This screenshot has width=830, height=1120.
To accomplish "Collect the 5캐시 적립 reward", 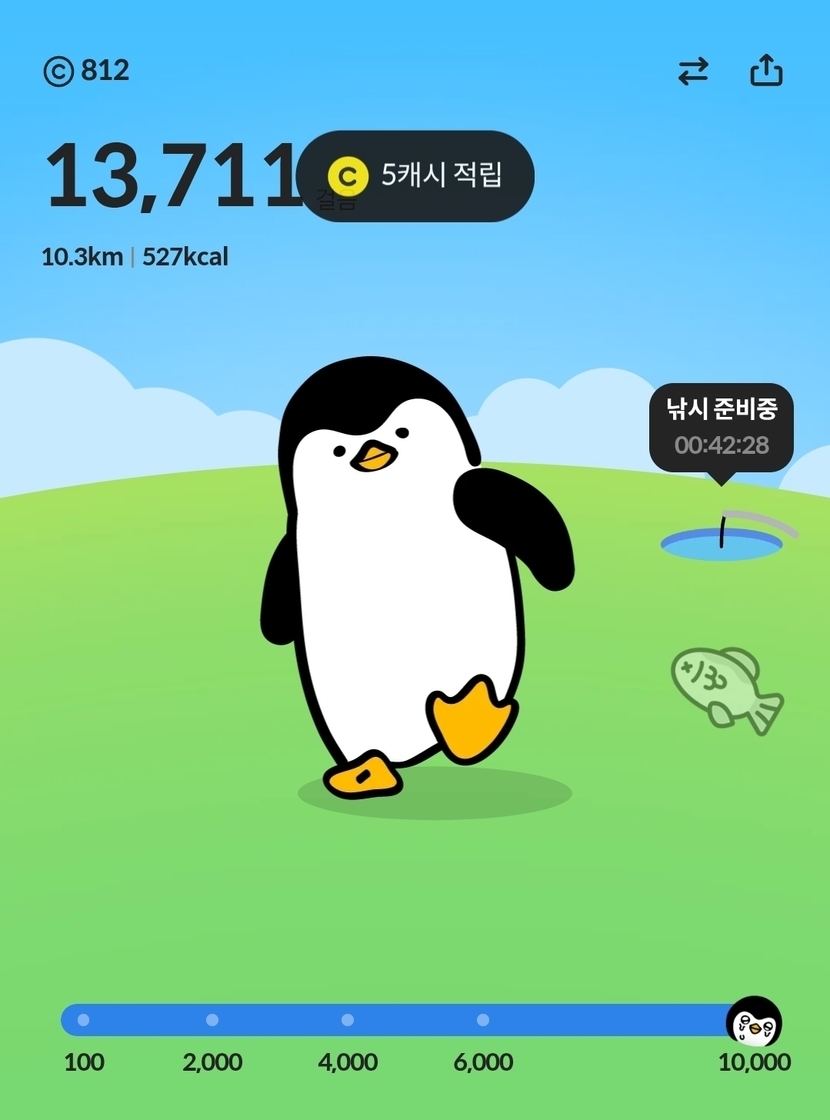I will point(416,176).
